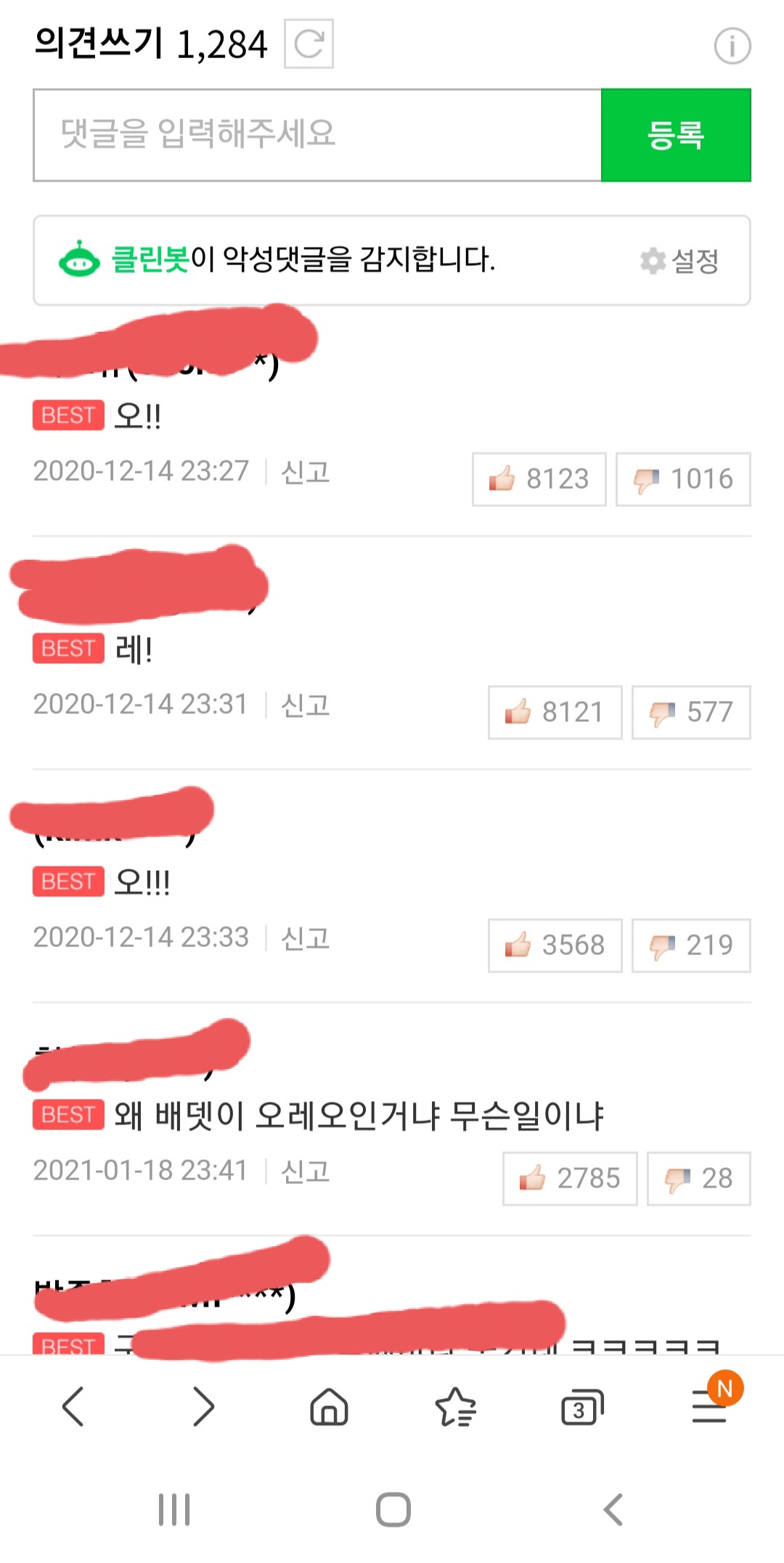Report the comment from 2021-01-18 23:41

pyautogui.click(x=305, y=1172)
